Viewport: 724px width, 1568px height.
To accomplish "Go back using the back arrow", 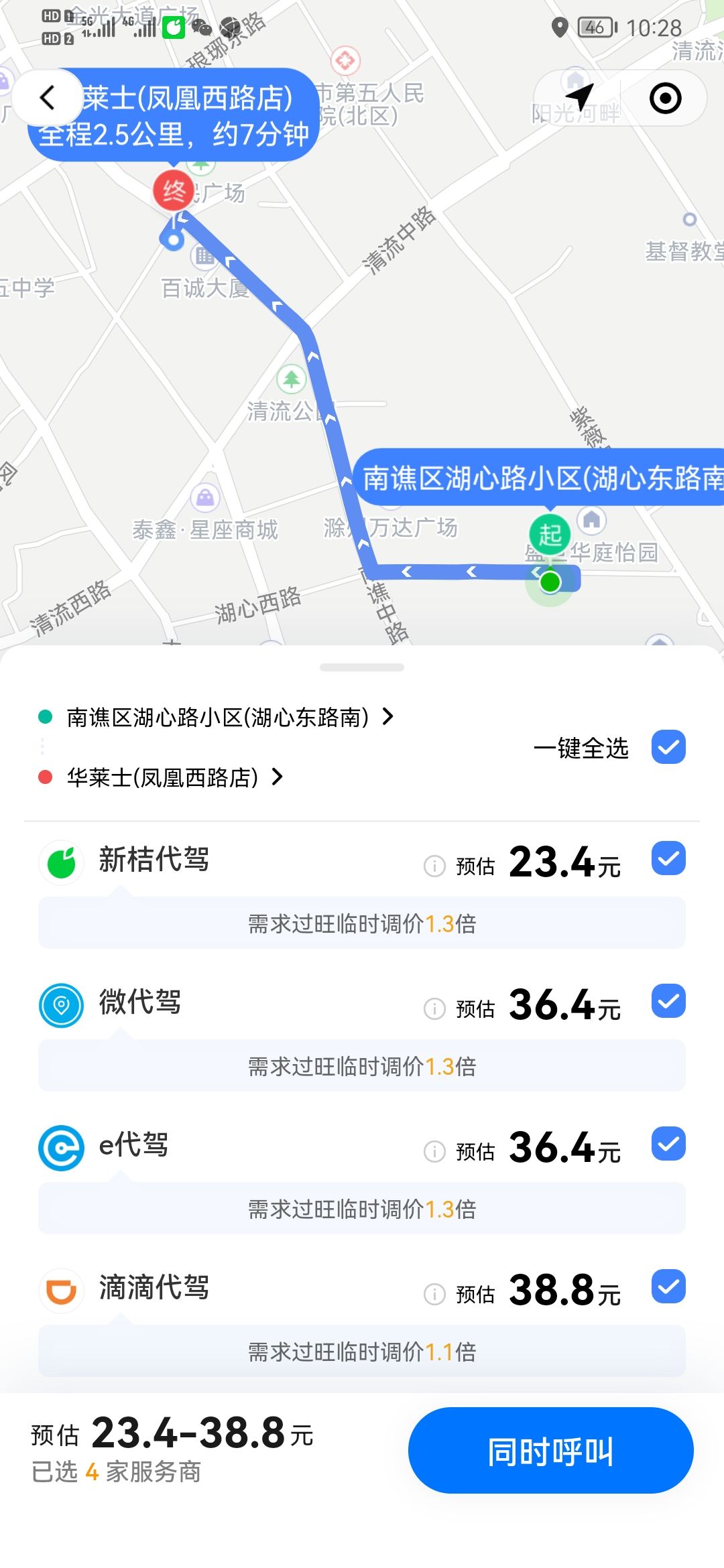I will pyautogui.click(x=47, y=98).
